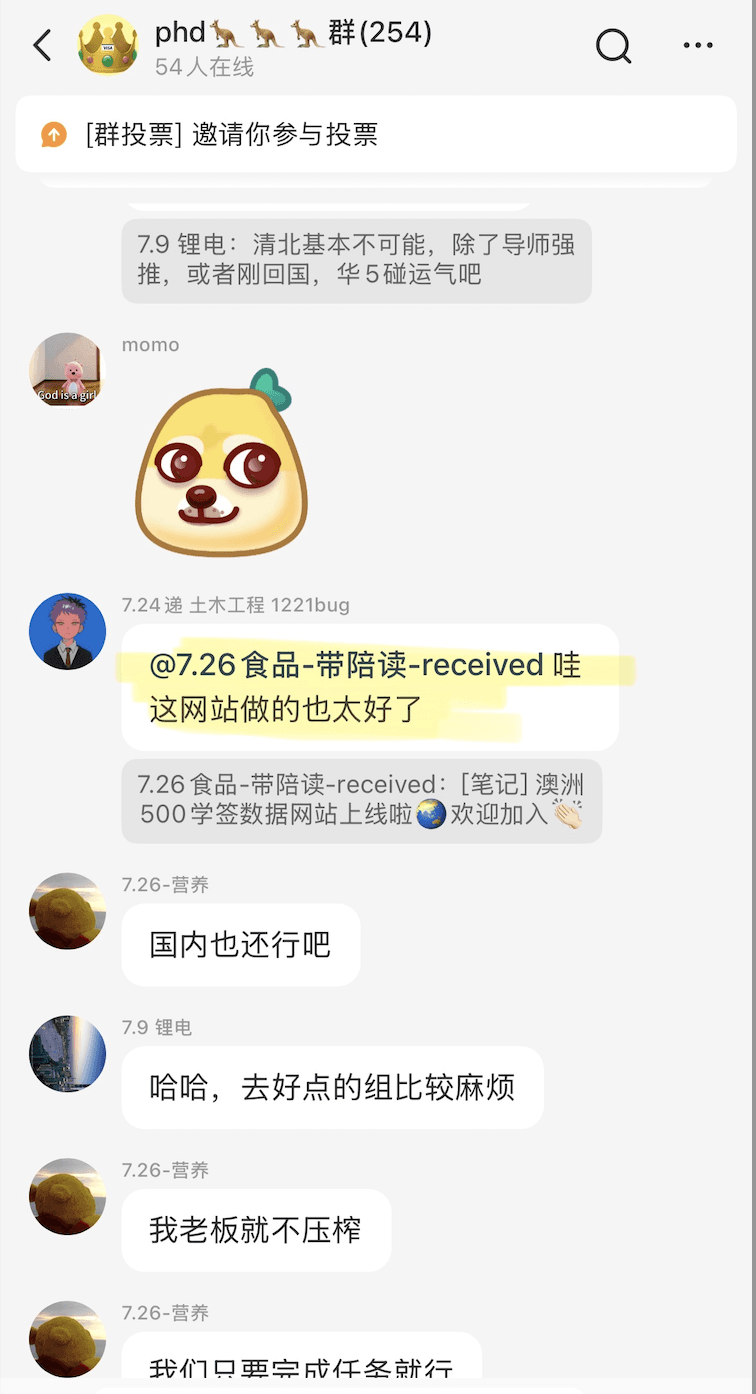The height and width of the screenshot is (1394, 756).
Task: Open quoted 澳洲500学签数据网站 message
Action: tap(361, 800)
